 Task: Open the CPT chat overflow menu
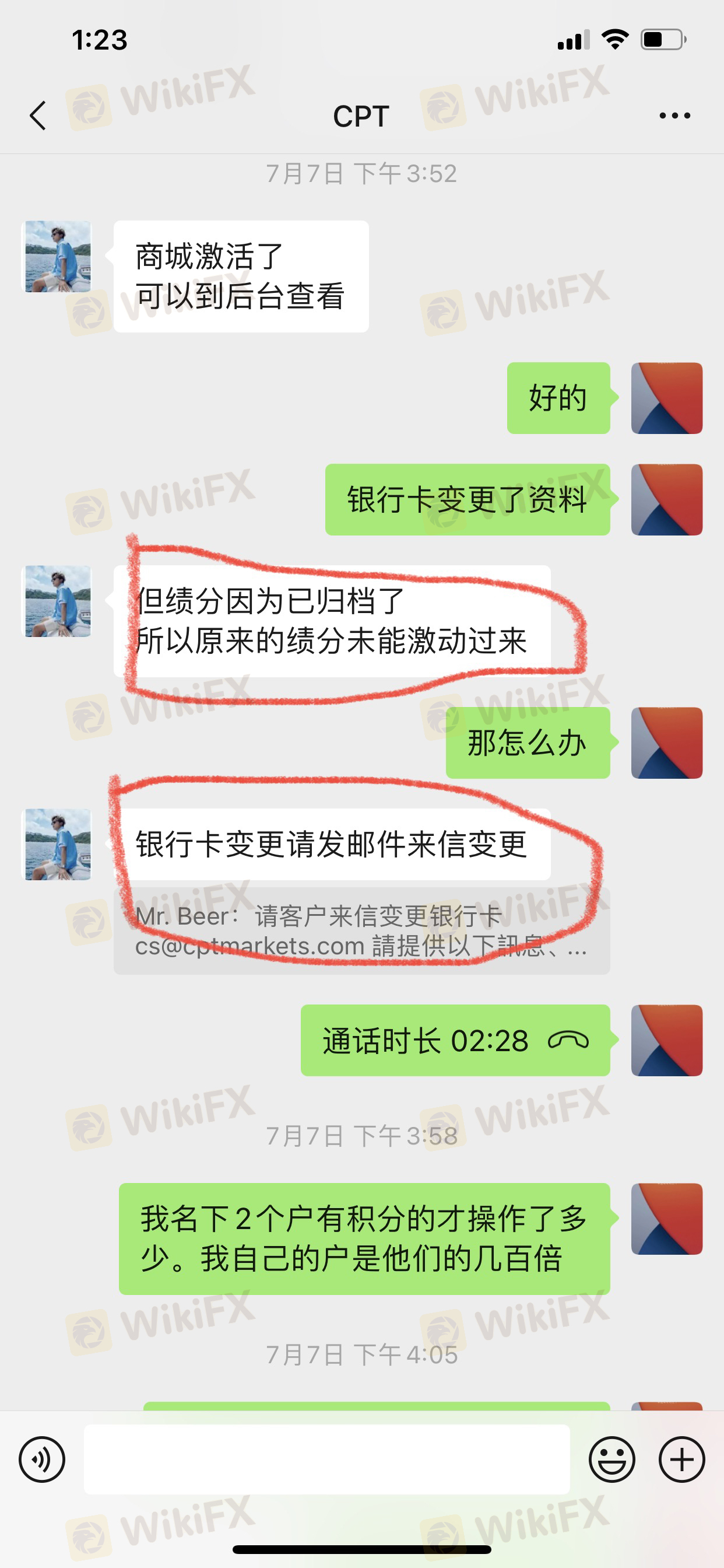[674, 116]
